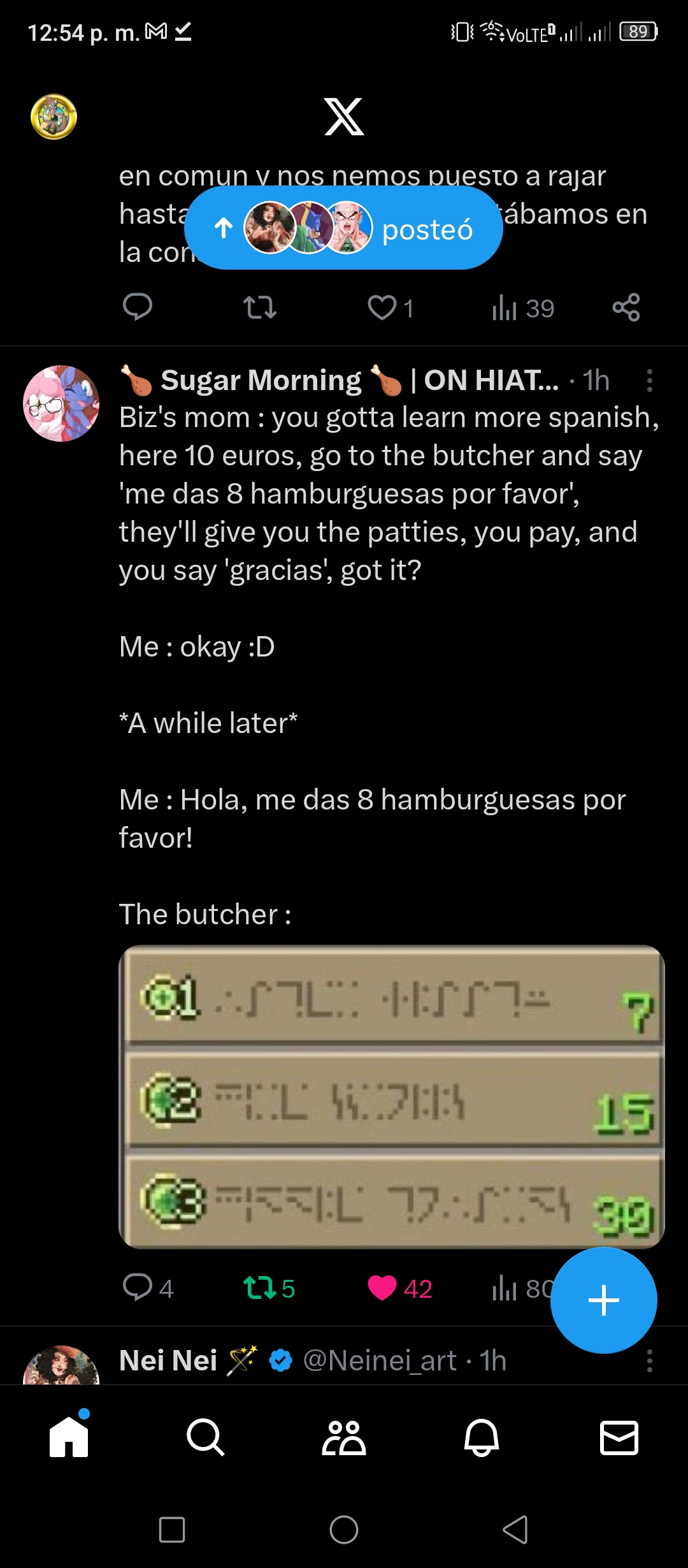Image resolution: width=688 pixels, height=1568 pixels.
Task: Open the notifications bell tab
Action: [x=482, y=1437]
